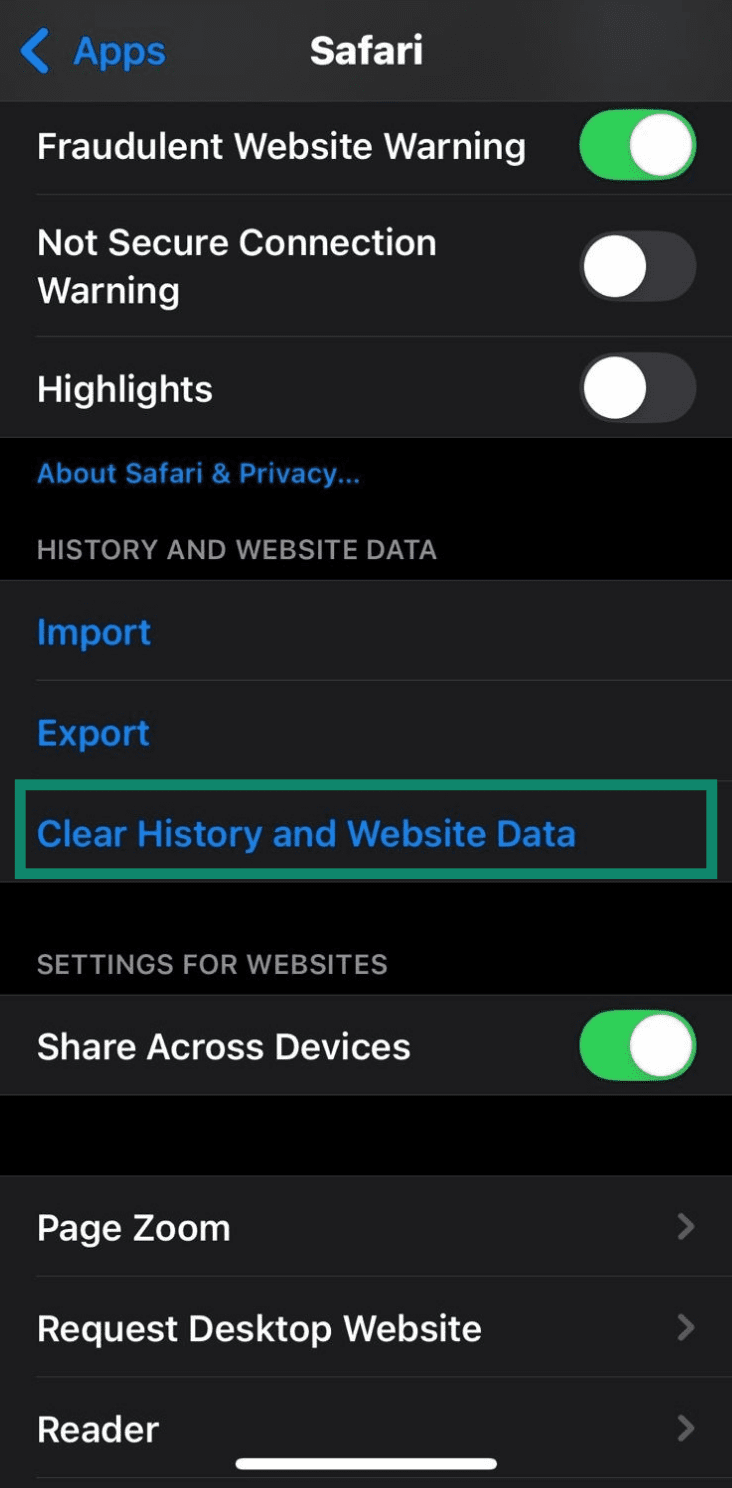Open Request Desktop Website settings

[366, 1328]
